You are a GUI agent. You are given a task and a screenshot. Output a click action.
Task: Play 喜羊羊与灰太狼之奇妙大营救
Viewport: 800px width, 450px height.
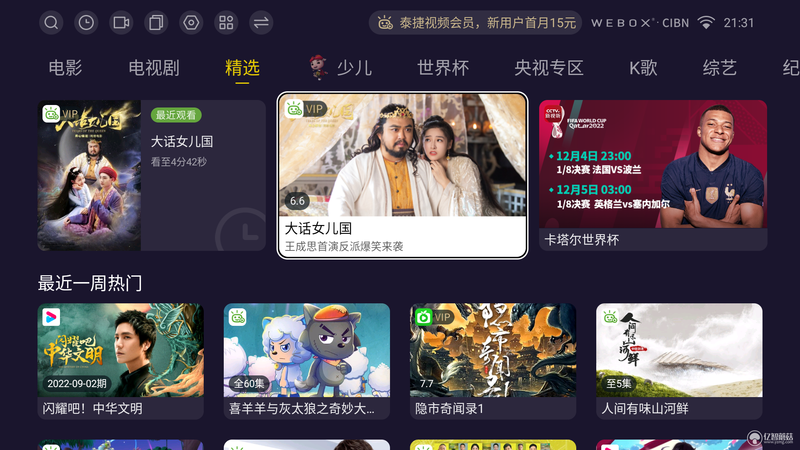306,360
